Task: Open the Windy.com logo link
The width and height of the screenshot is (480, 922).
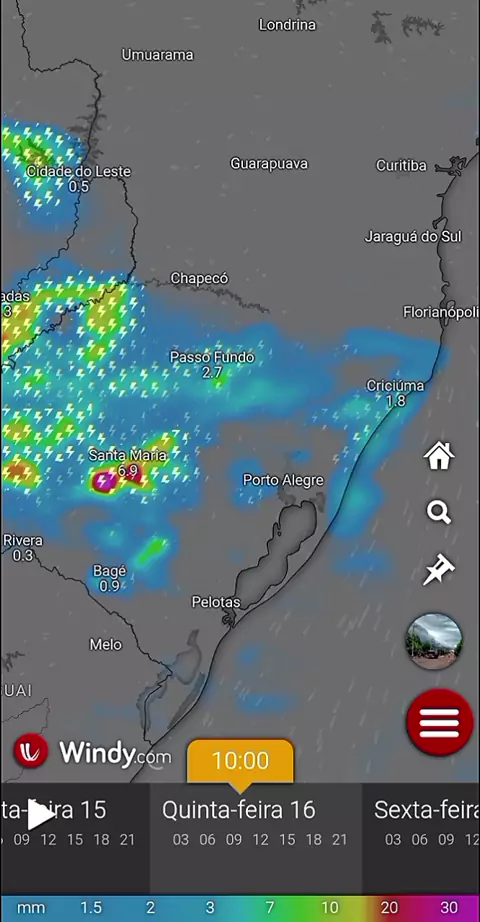Action: (93, 752)
